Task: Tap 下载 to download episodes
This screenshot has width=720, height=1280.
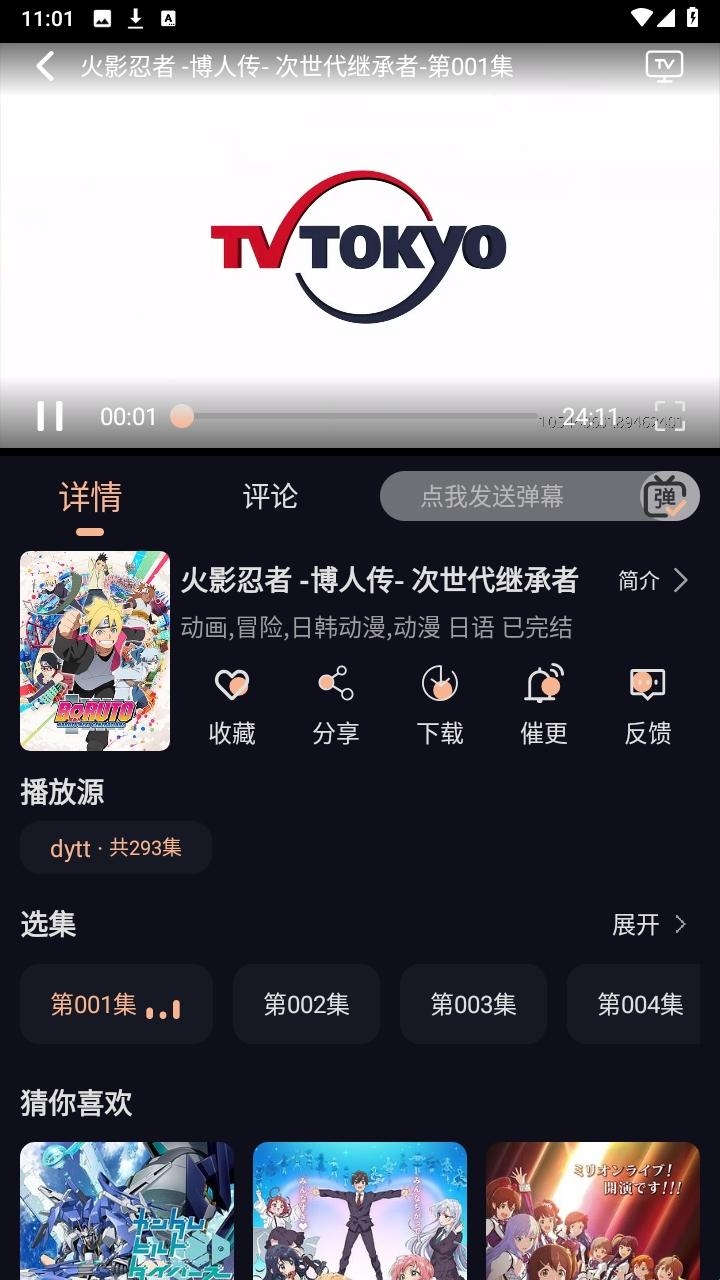Action: tap(440, 706)
